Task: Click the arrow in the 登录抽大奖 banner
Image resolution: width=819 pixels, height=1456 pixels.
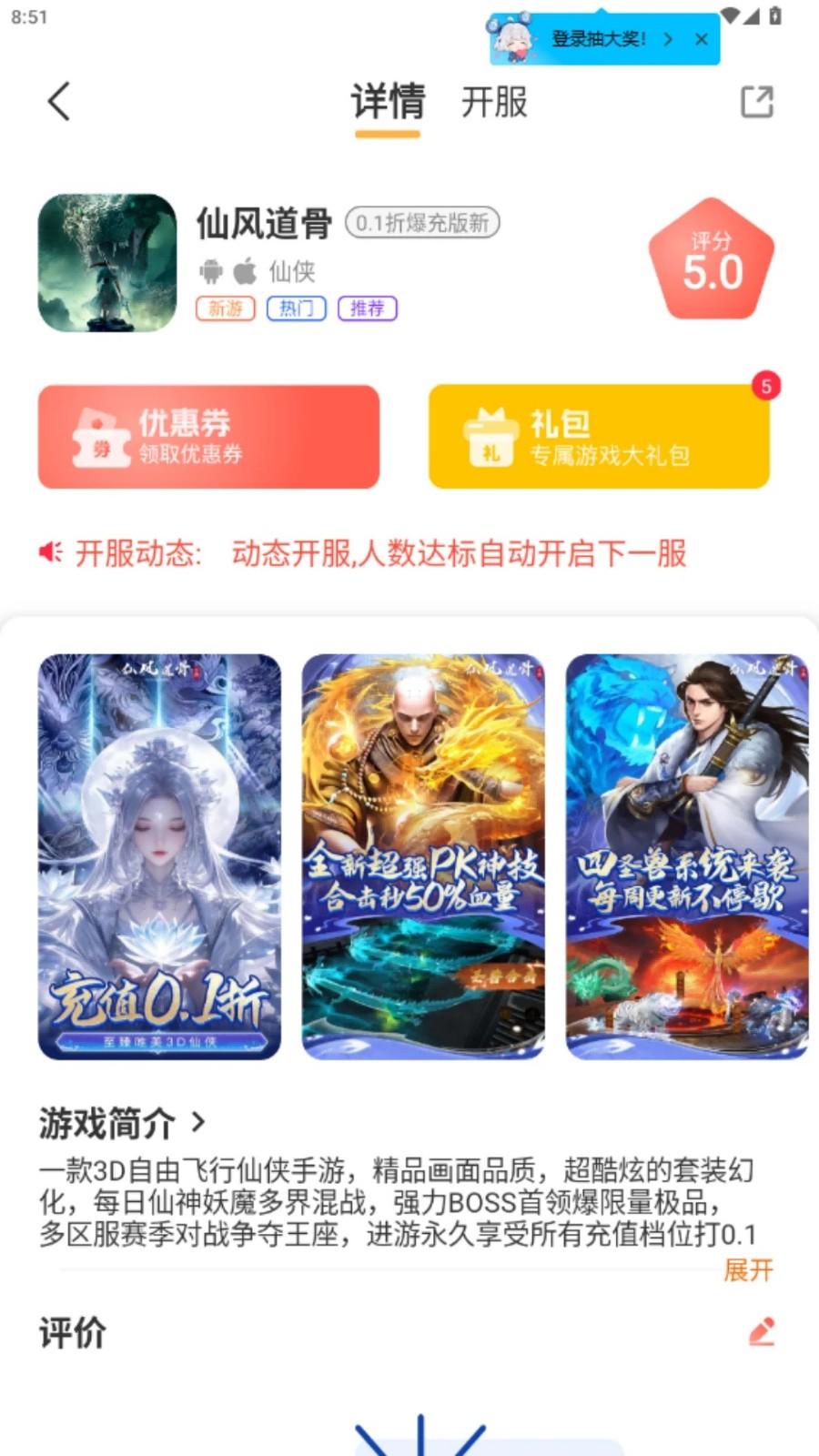Action: tap(670, 40)
